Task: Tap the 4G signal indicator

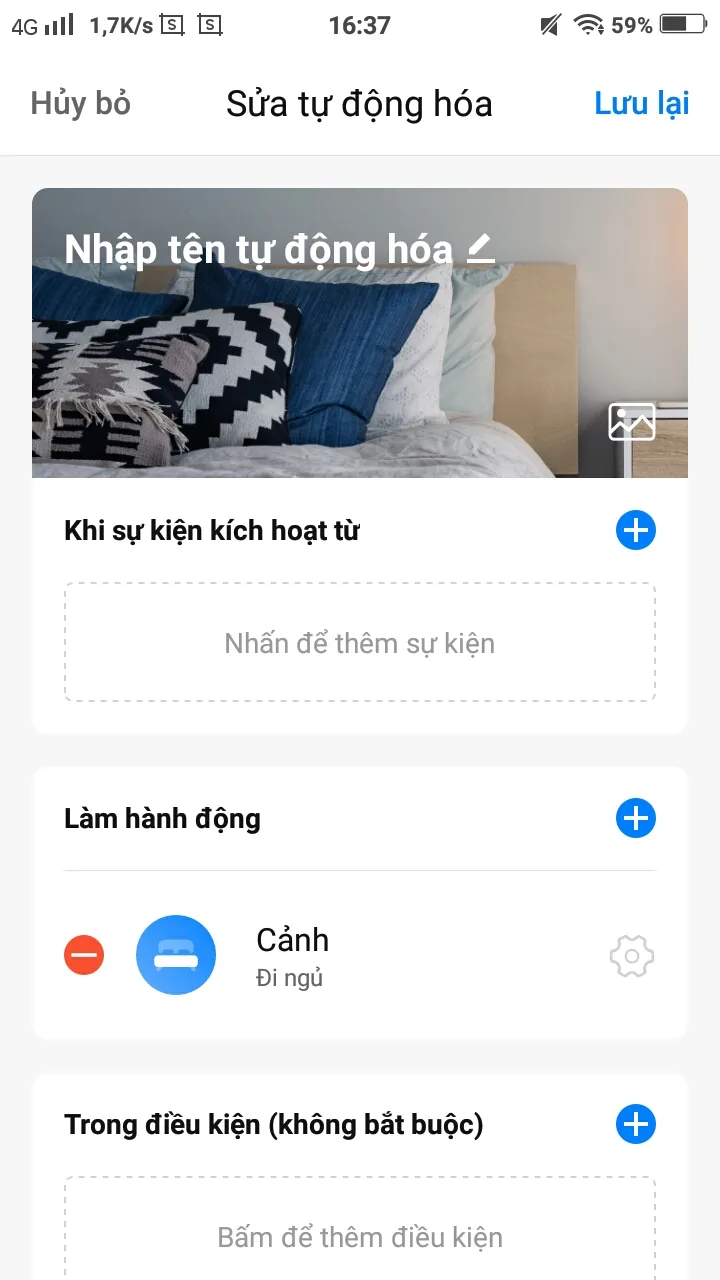Action: point(40,25)
